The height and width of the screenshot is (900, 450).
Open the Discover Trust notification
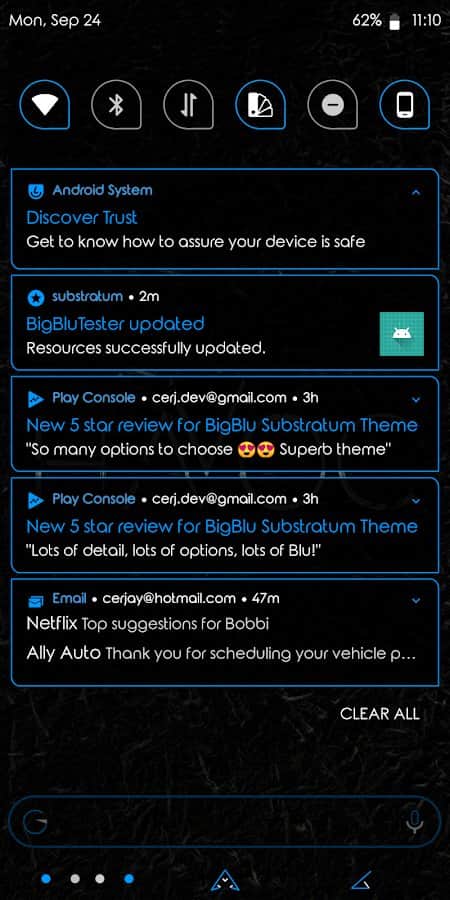click(225, 219)
